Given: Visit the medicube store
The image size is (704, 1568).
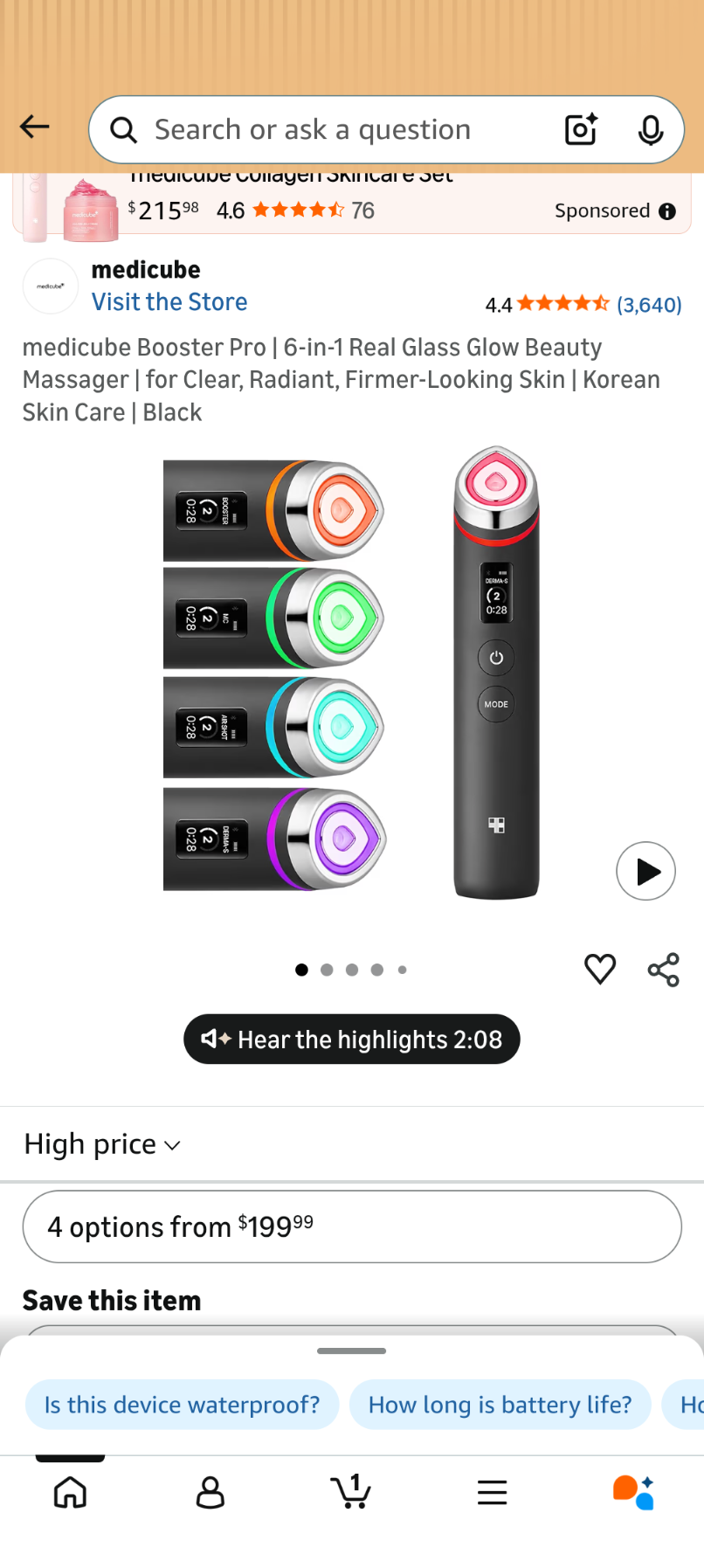Looking at the screenshot, I should (x=169, y=302).
